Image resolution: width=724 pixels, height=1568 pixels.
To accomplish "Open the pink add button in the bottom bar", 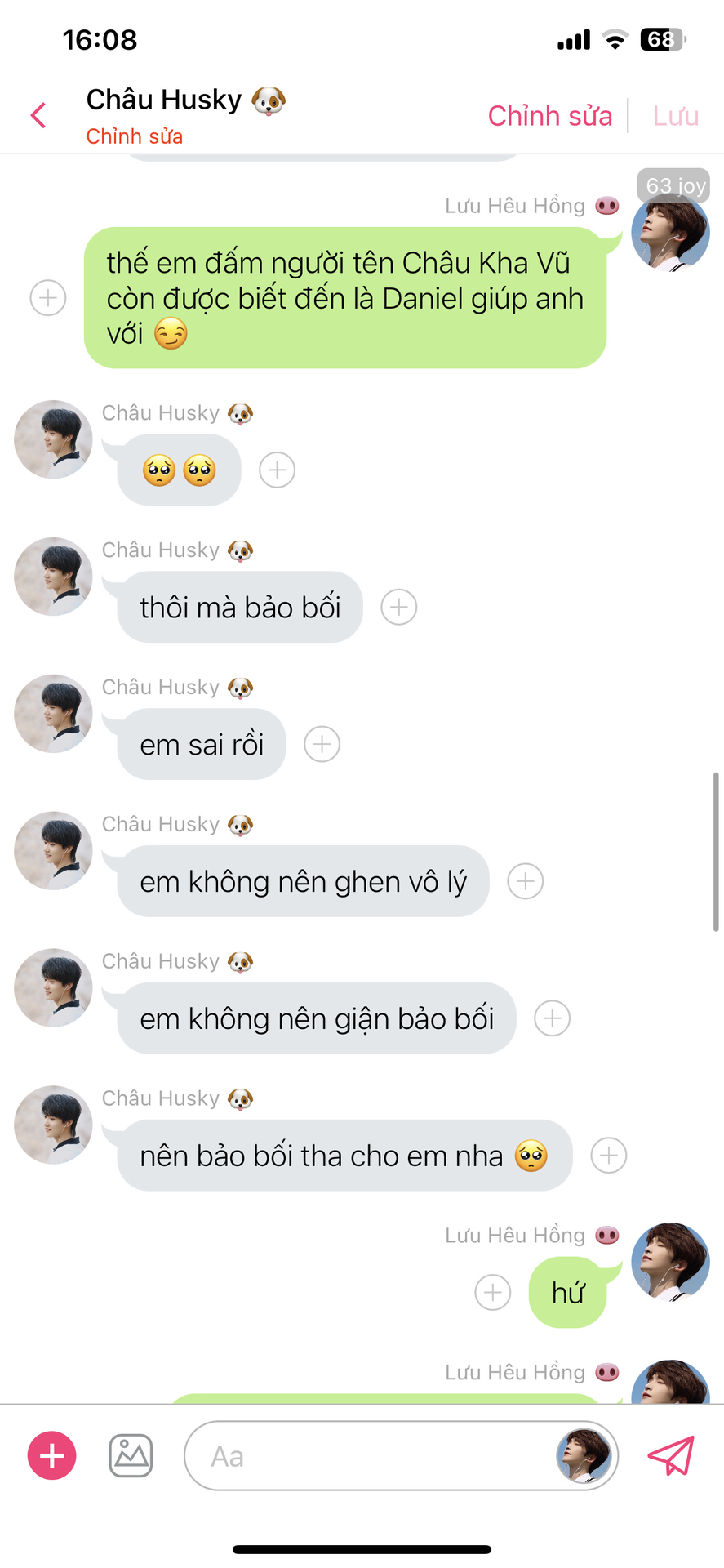I will coord(52,1456).
